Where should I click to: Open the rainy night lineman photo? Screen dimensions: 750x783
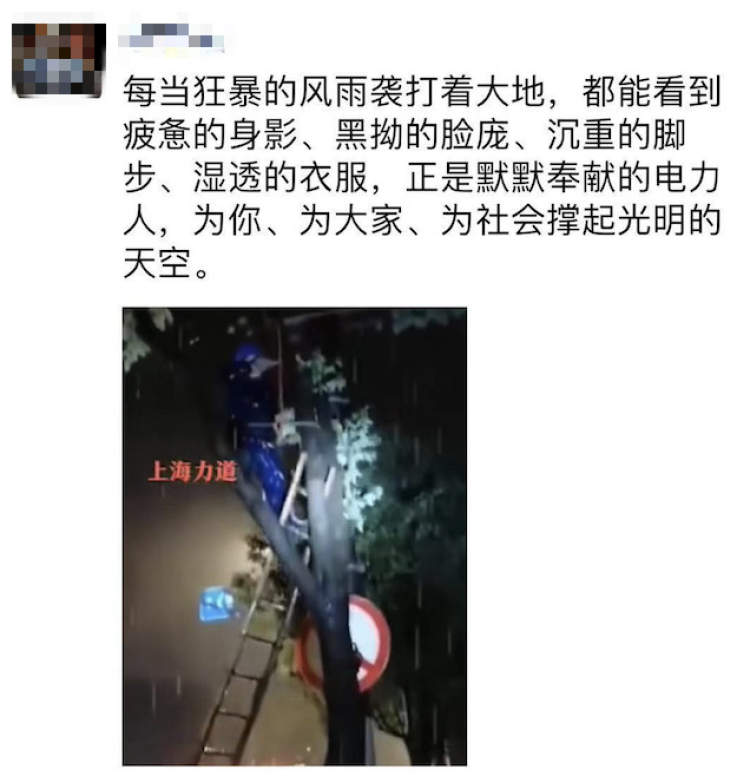pyautogui.click(x=294, y=536)
